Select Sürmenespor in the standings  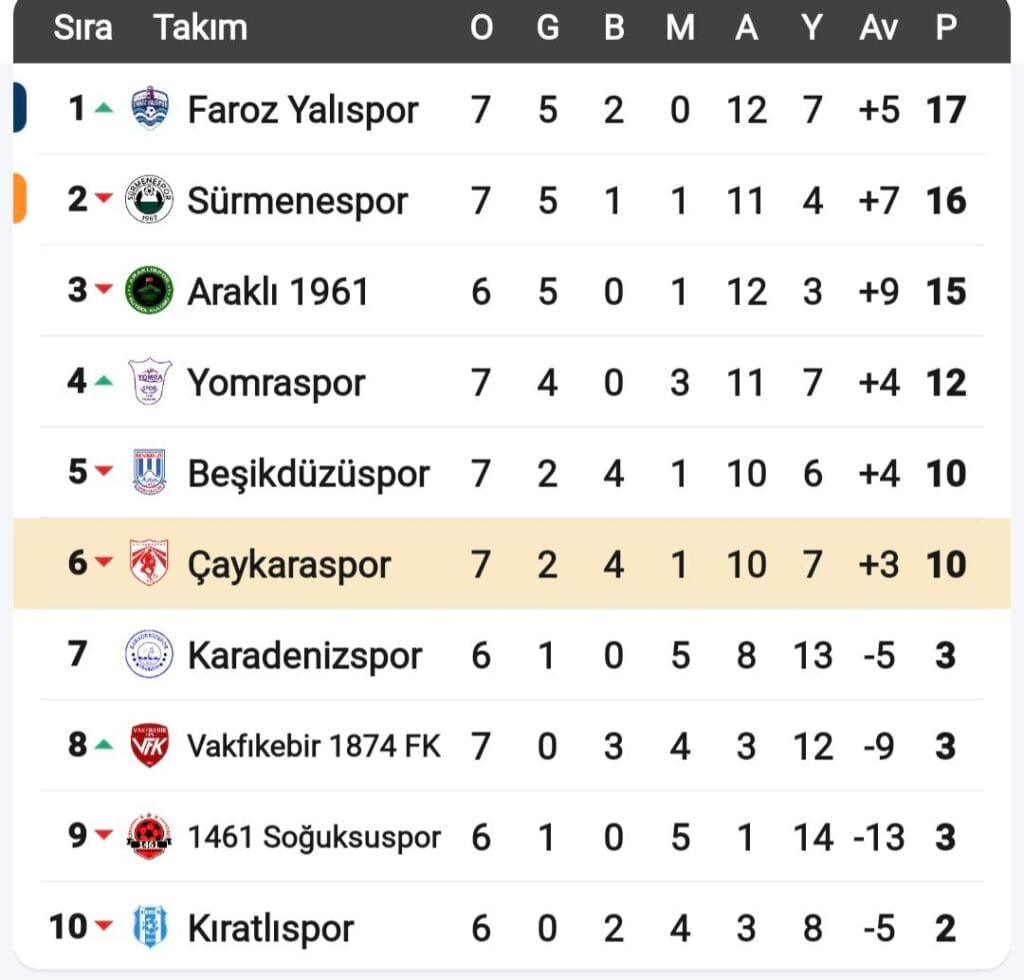point(297,201)
